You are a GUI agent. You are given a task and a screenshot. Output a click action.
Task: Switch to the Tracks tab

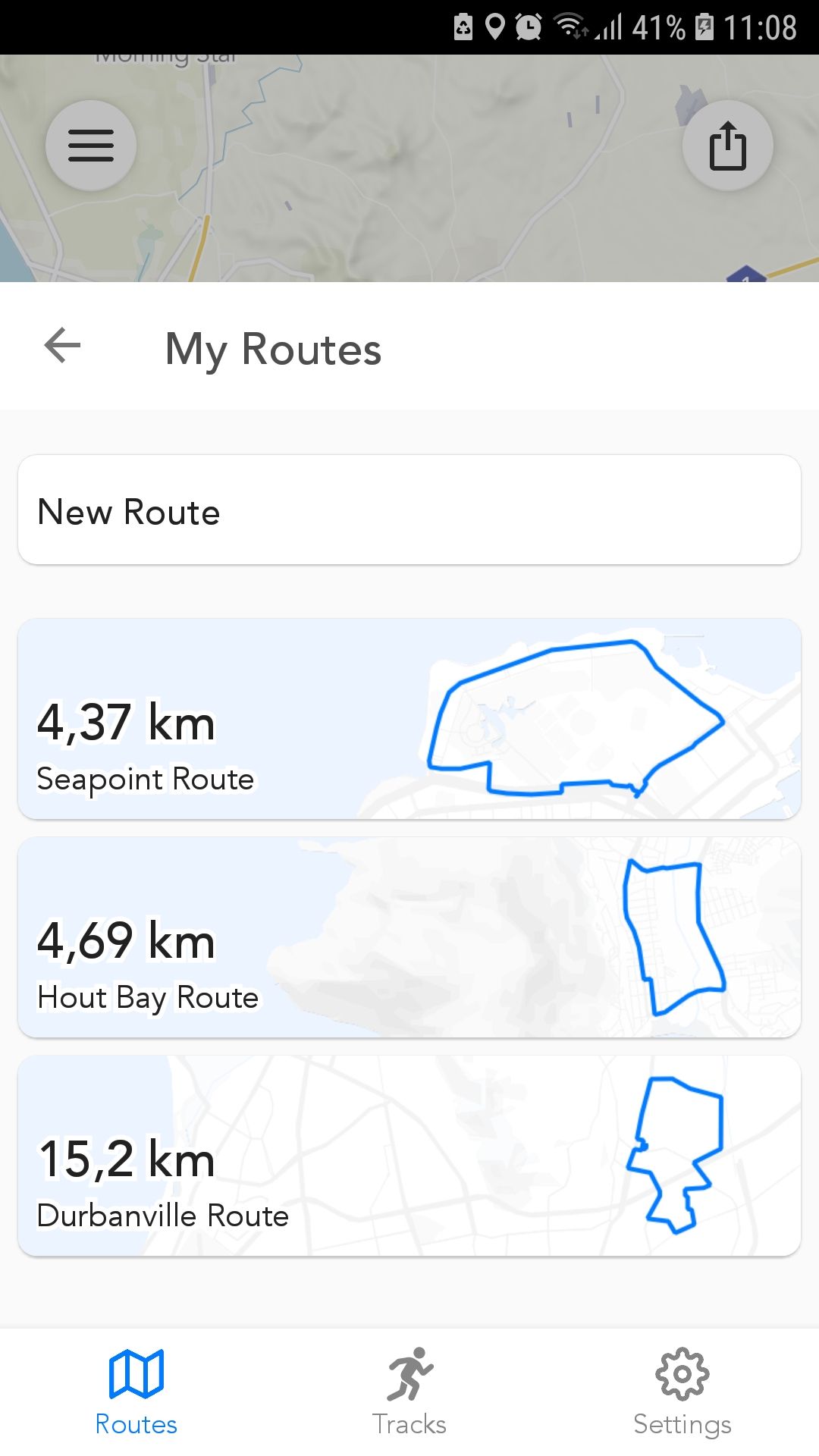(409, 1392)
